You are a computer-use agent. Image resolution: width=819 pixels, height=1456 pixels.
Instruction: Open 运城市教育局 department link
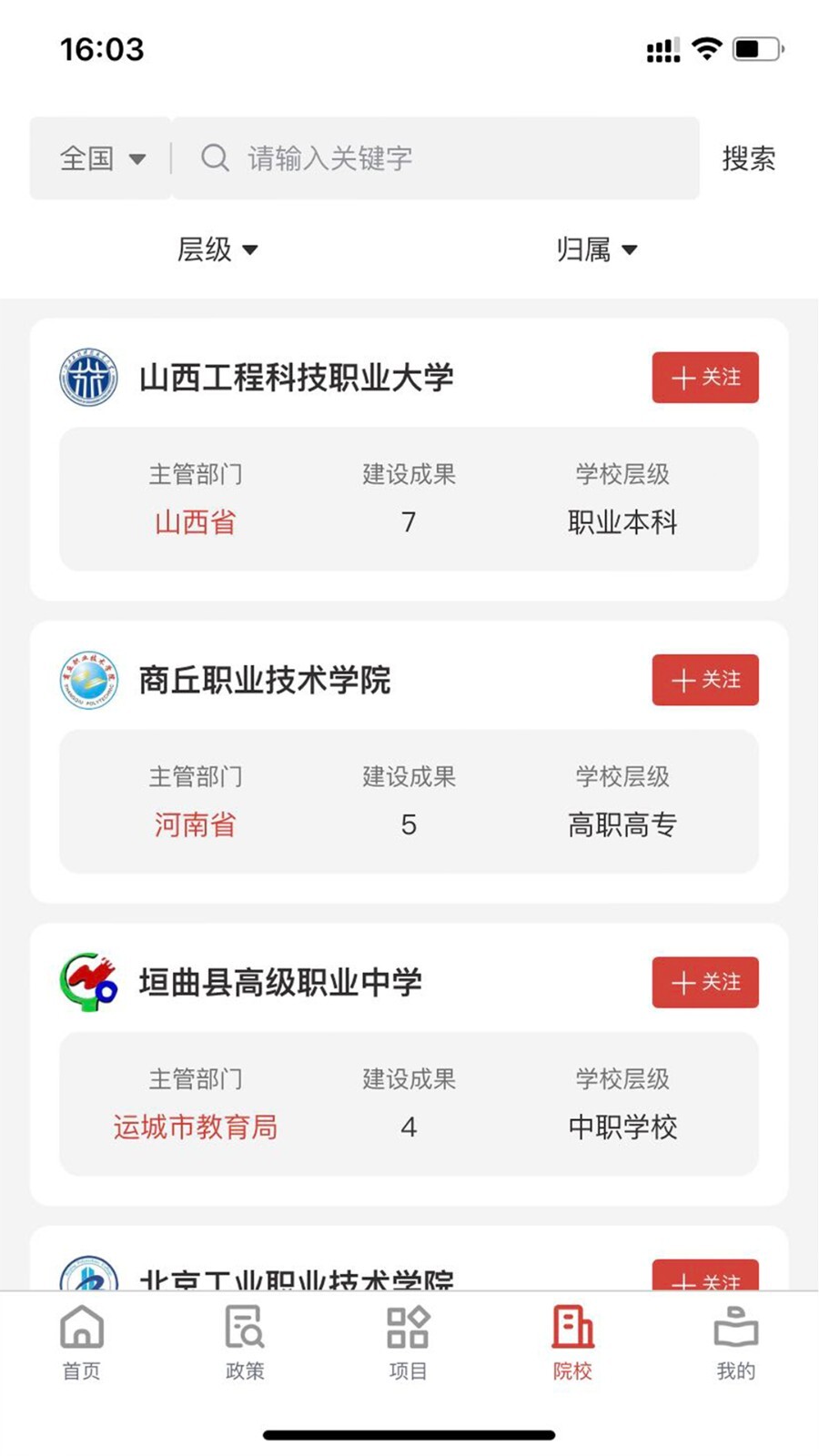click(x=194, y=1127)
